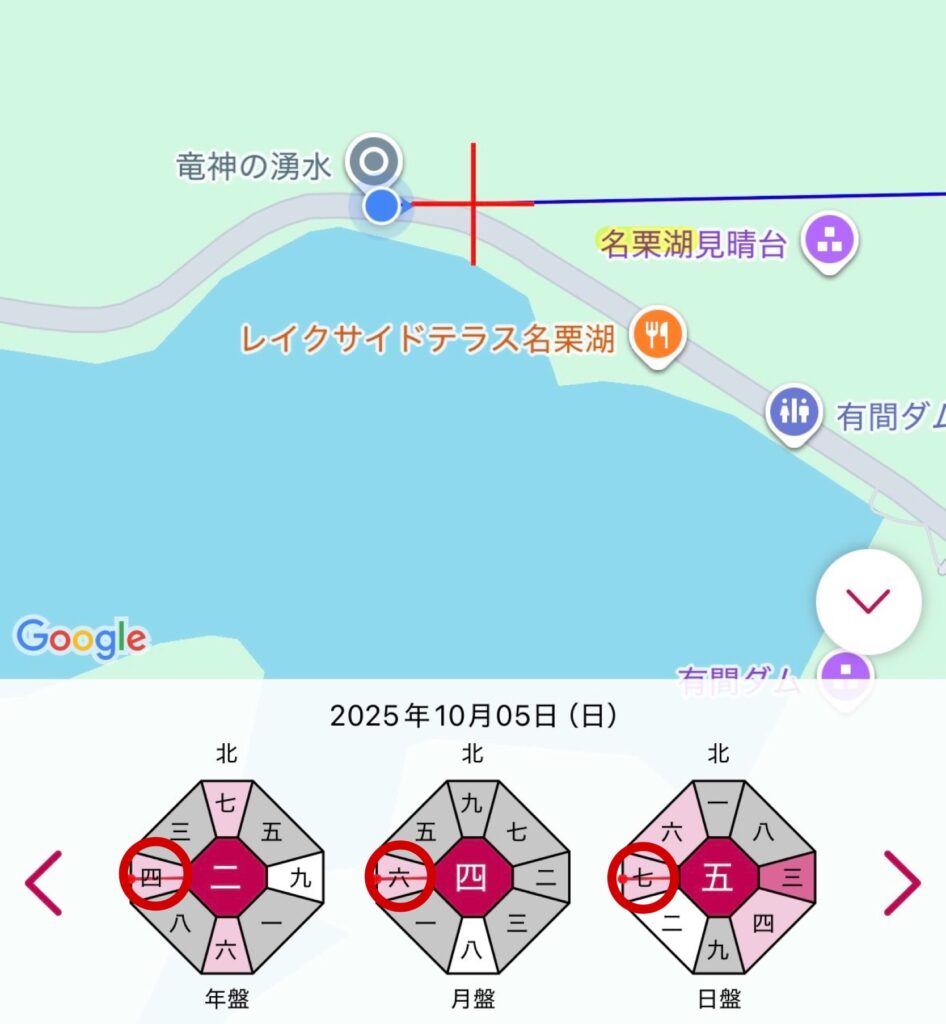946x1024 pixels.
Task: Collapse the panel with the down chevron
Action: [867, 601]
